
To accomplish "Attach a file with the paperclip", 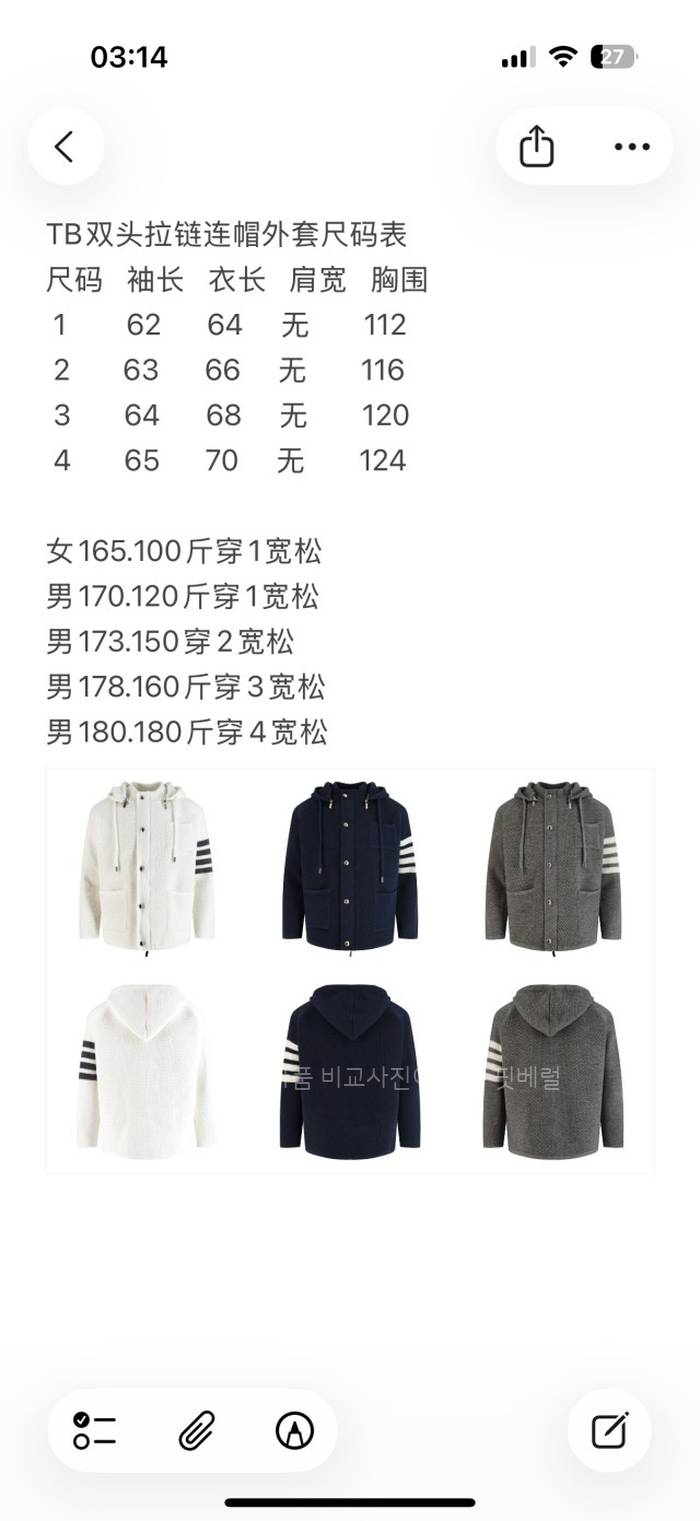I will [x=195, y=1431].
